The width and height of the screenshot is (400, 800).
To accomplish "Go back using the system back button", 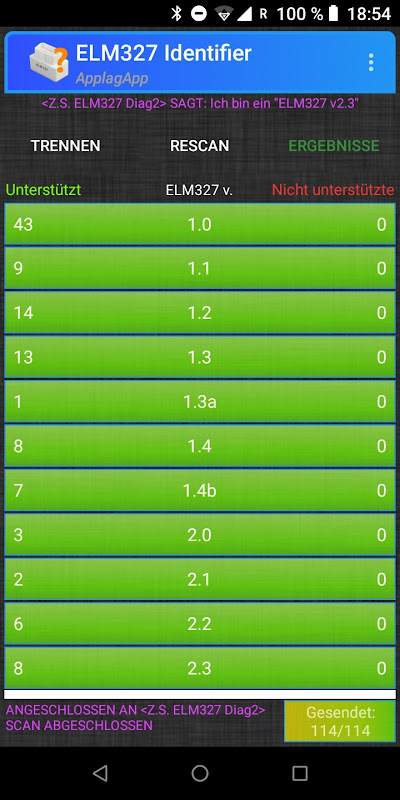I will pyautogui.click(x=100, y=773).
